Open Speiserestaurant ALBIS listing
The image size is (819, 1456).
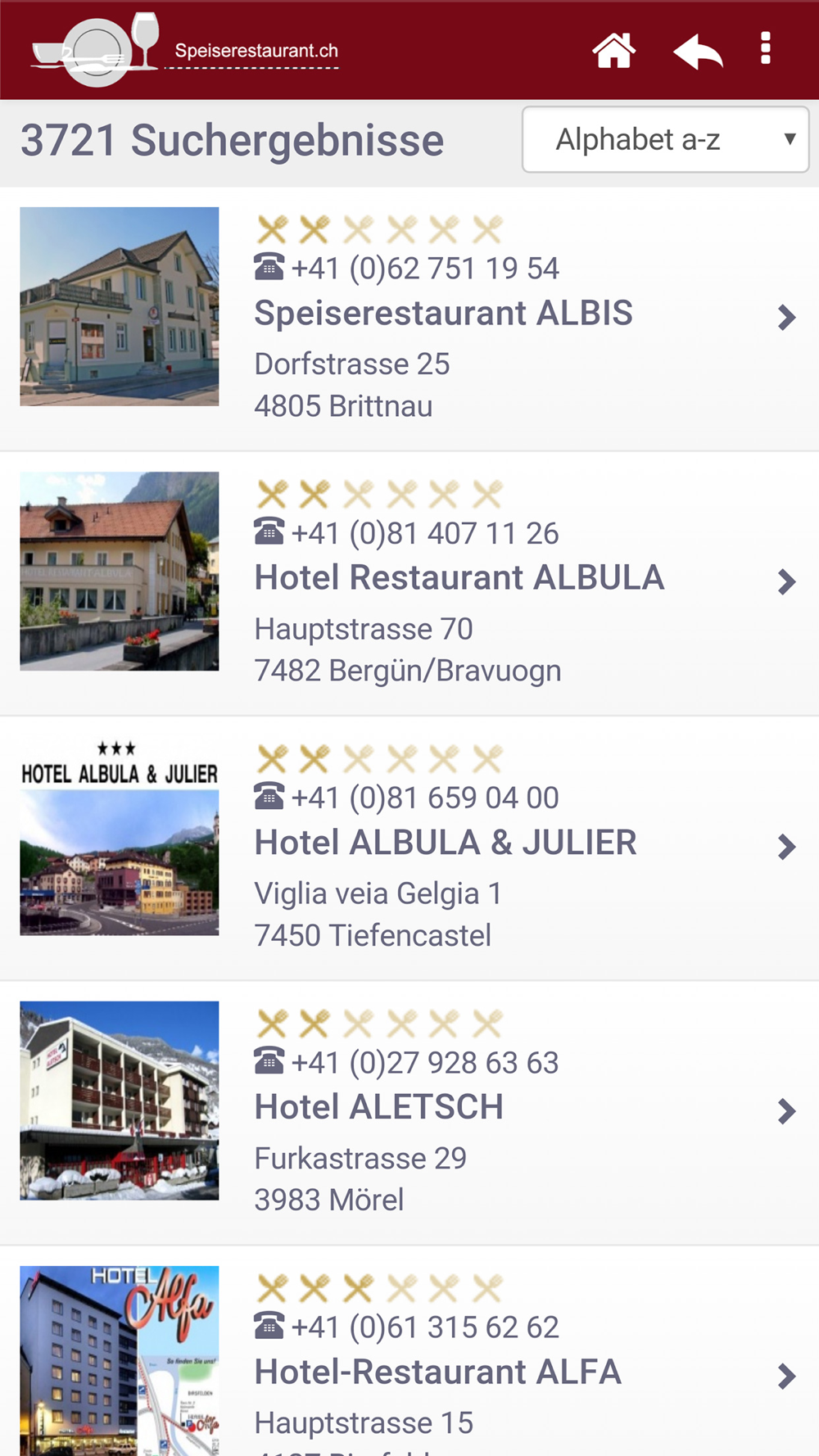pyautogui.click(x=443, y=314)
